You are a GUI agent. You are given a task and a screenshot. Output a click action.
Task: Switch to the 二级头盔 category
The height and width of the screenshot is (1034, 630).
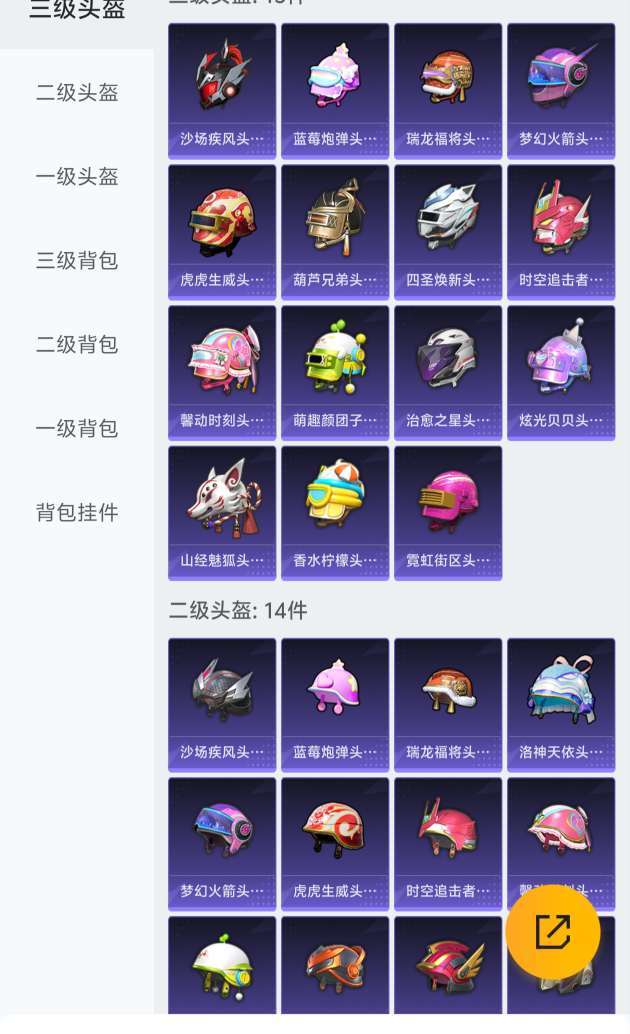tap(77, 92)
